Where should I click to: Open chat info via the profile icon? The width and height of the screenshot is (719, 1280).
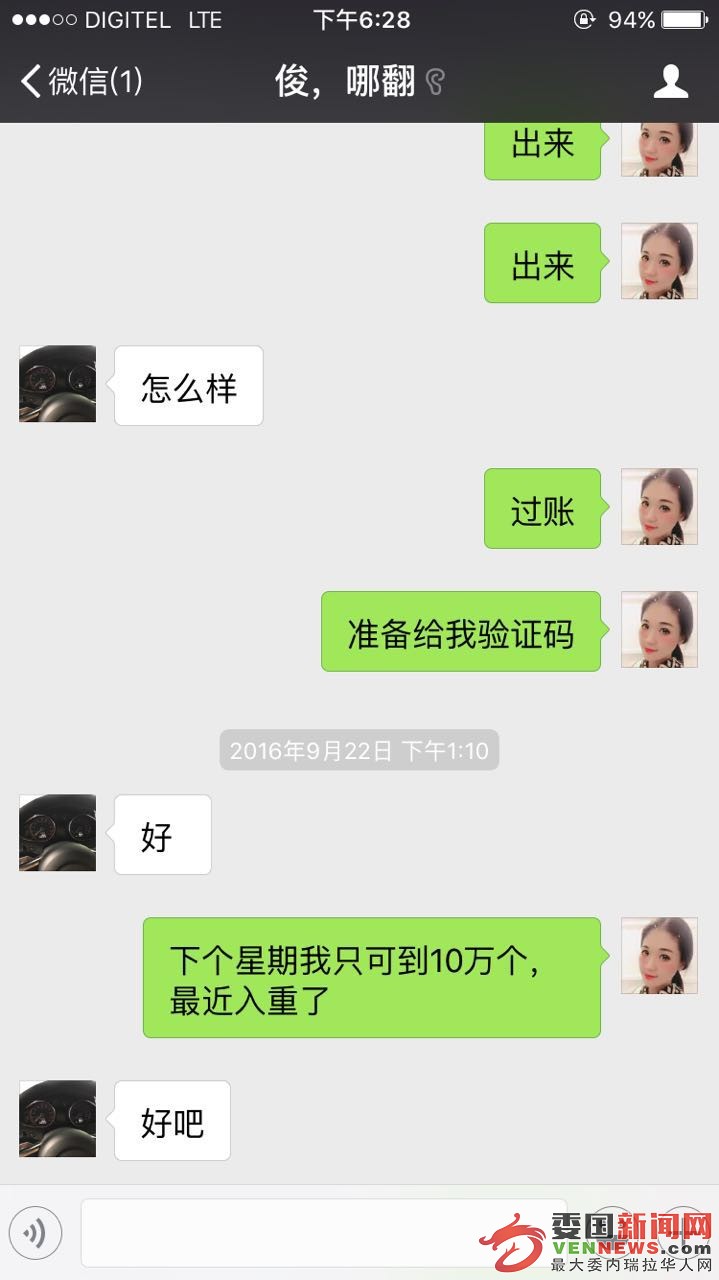tap(670, 81)
